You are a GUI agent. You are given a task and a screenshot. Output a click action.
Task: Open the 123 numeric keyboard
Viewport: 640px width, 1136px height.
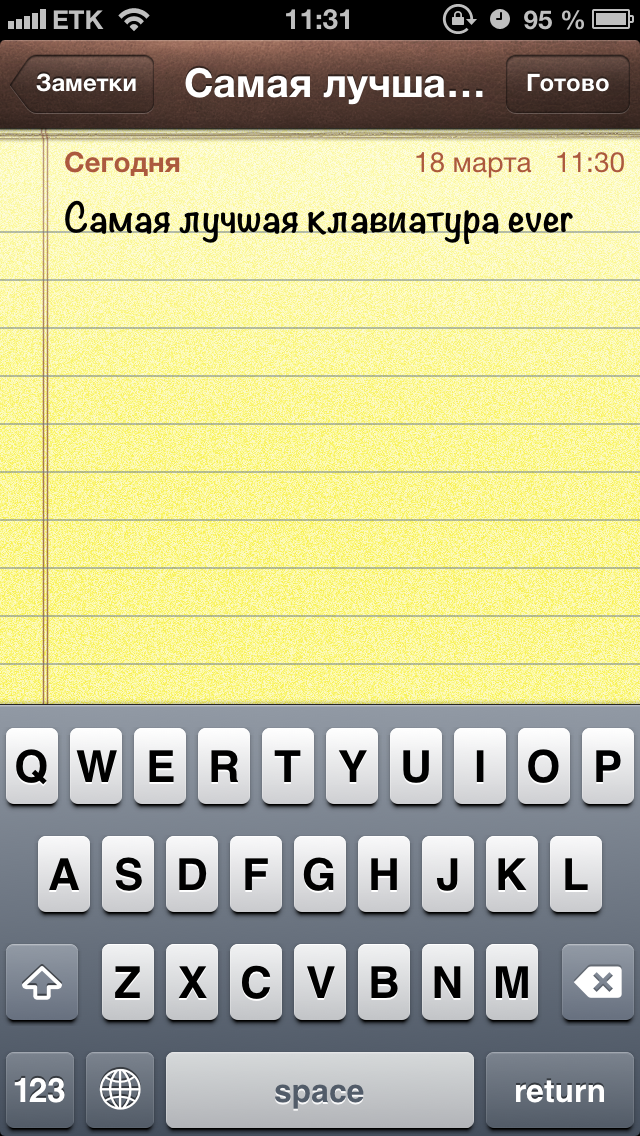[x=40, y=1089]
